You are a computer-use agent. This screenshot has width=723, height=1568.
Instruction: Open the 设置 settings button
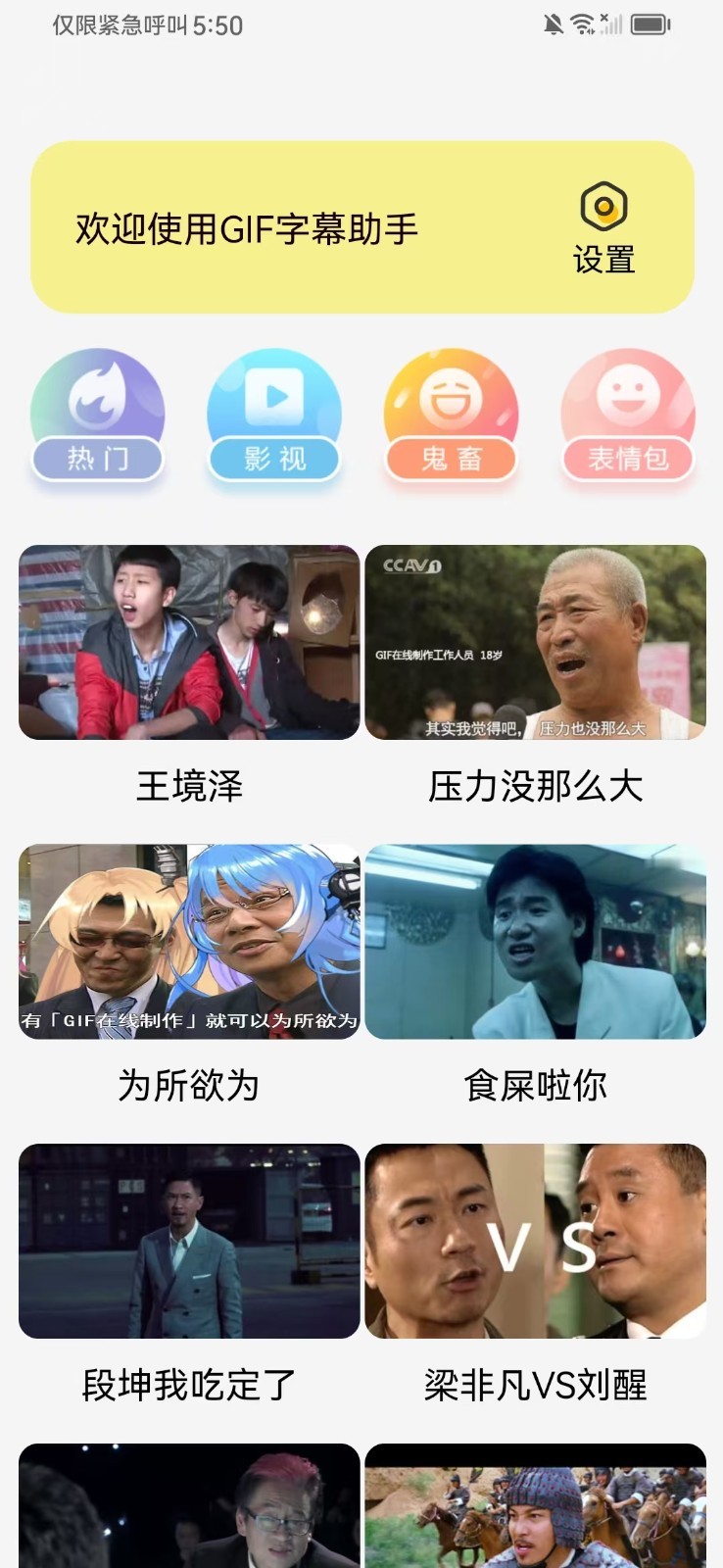click(x=603, y=227)
